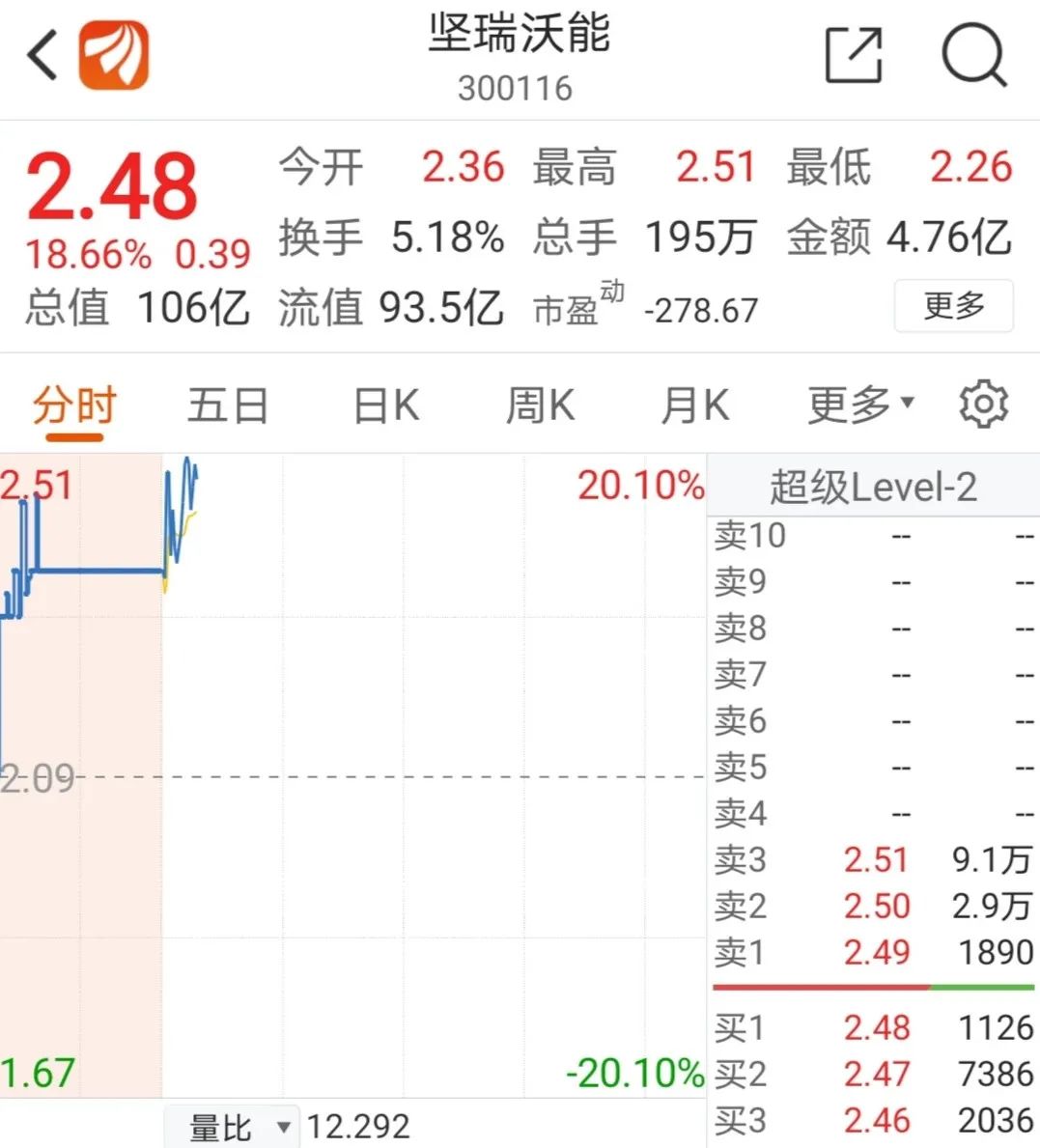Open the stock search
Viewport: 1040px width, 1148px height.
pyautogui.click(x=973, y=55)
